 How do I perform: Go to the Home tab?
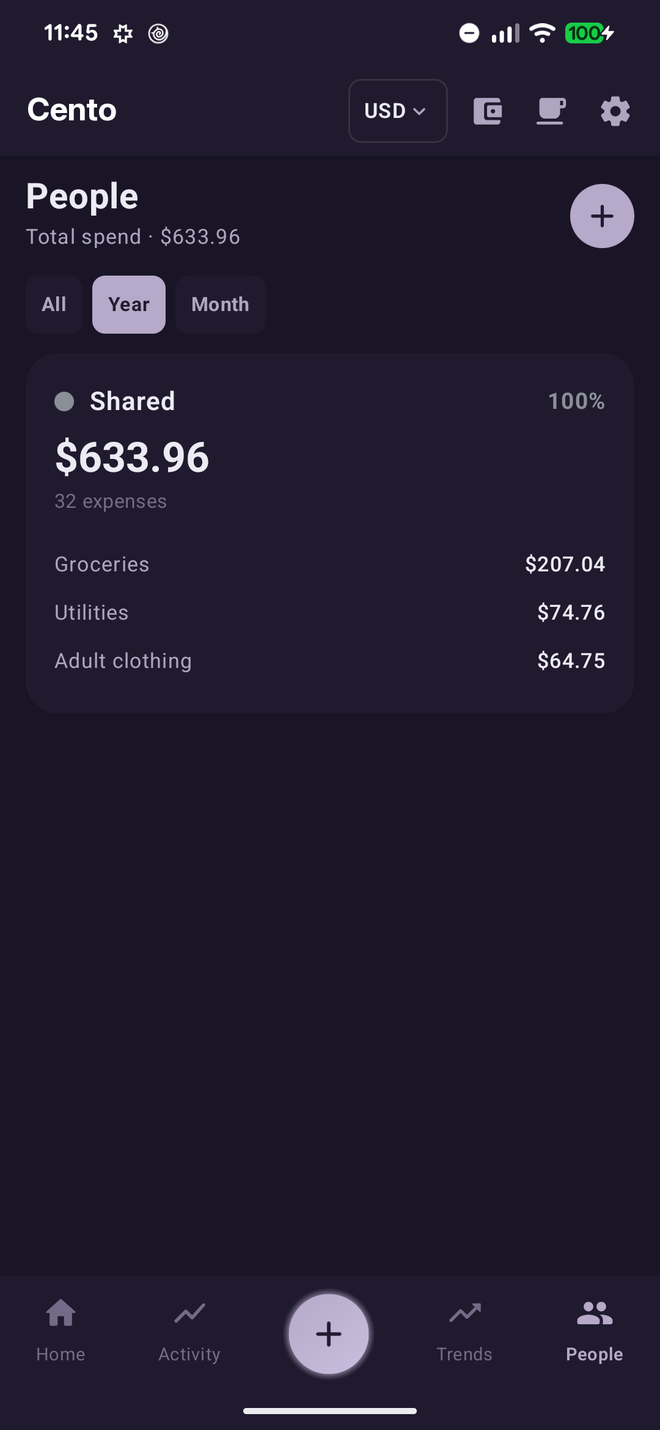(x=61, y=1332)
